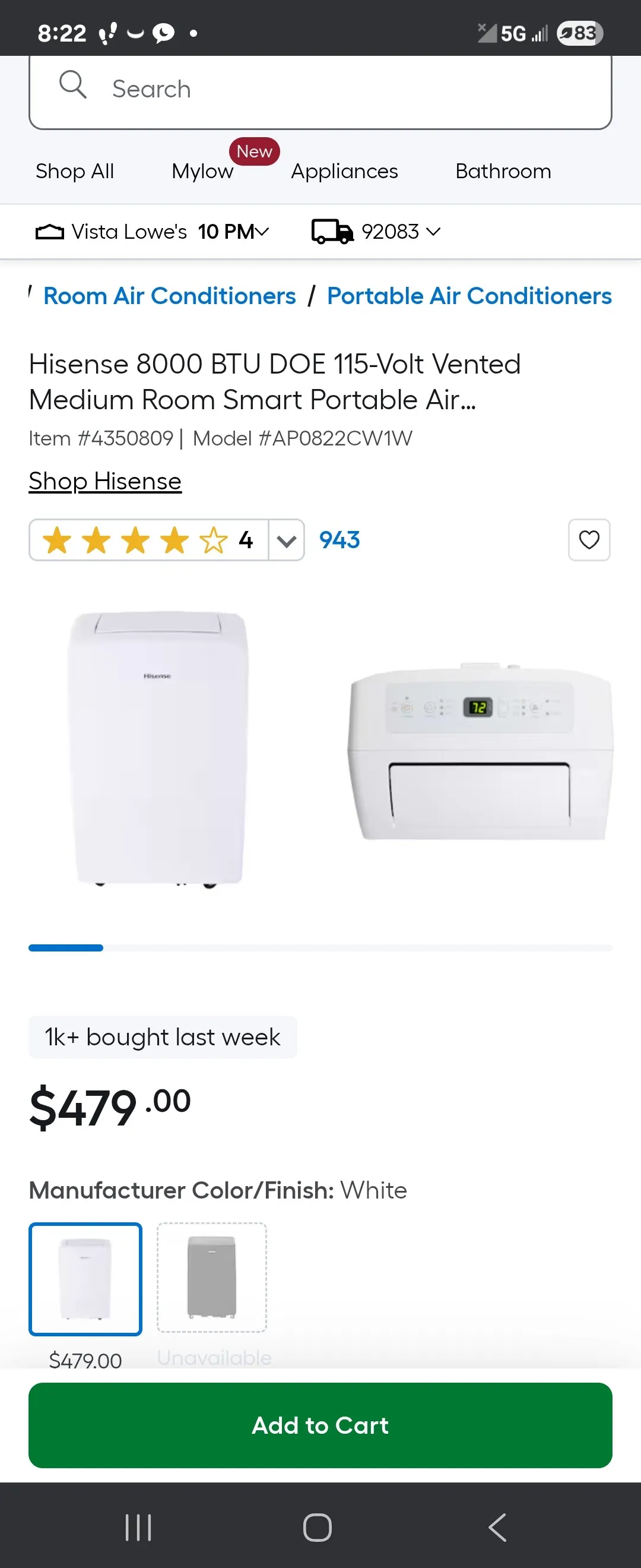
Task: Select the White color option
Action: [85, 1279]
